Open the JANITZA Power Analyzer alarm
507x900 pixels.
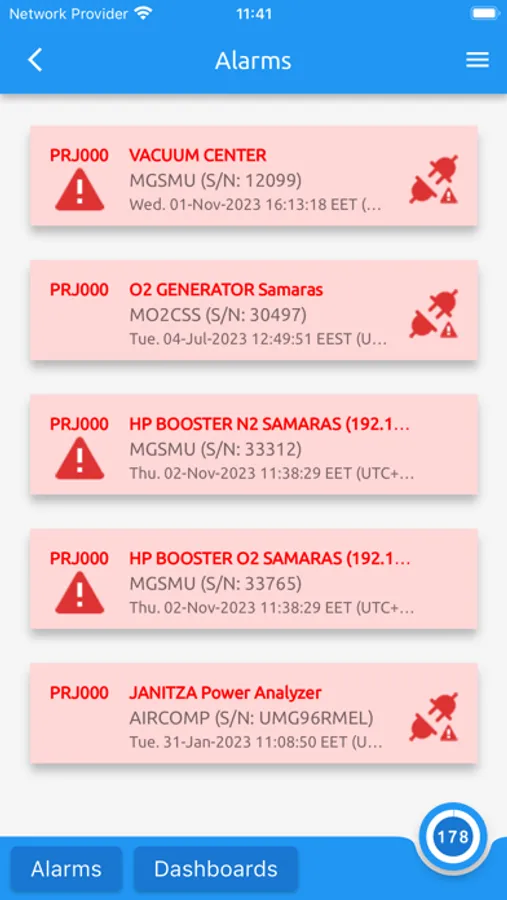click(254, 713)
